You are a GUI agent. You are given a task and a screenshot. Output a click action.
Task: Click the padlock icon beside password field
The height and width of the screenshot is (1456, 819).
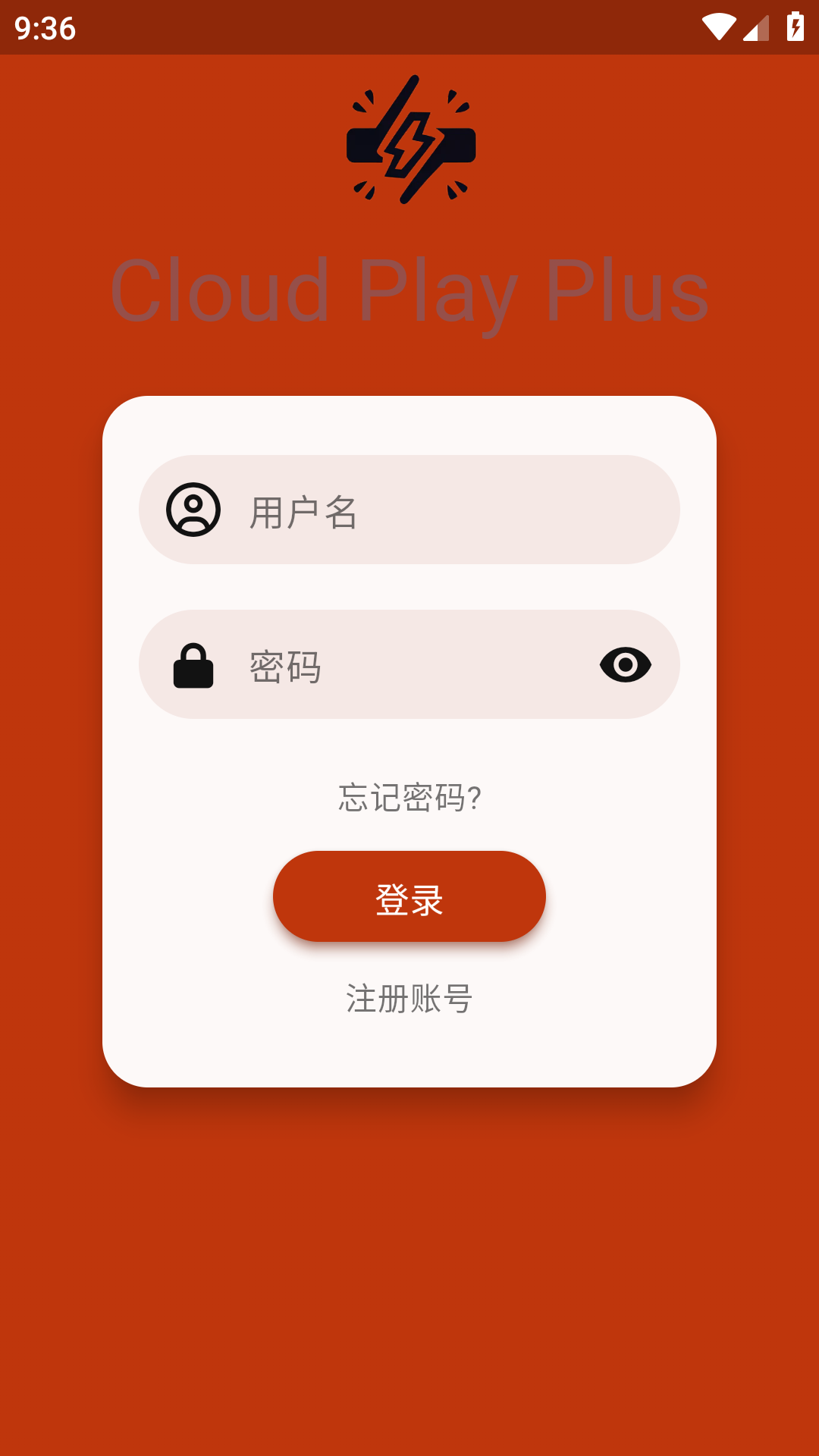193,665
